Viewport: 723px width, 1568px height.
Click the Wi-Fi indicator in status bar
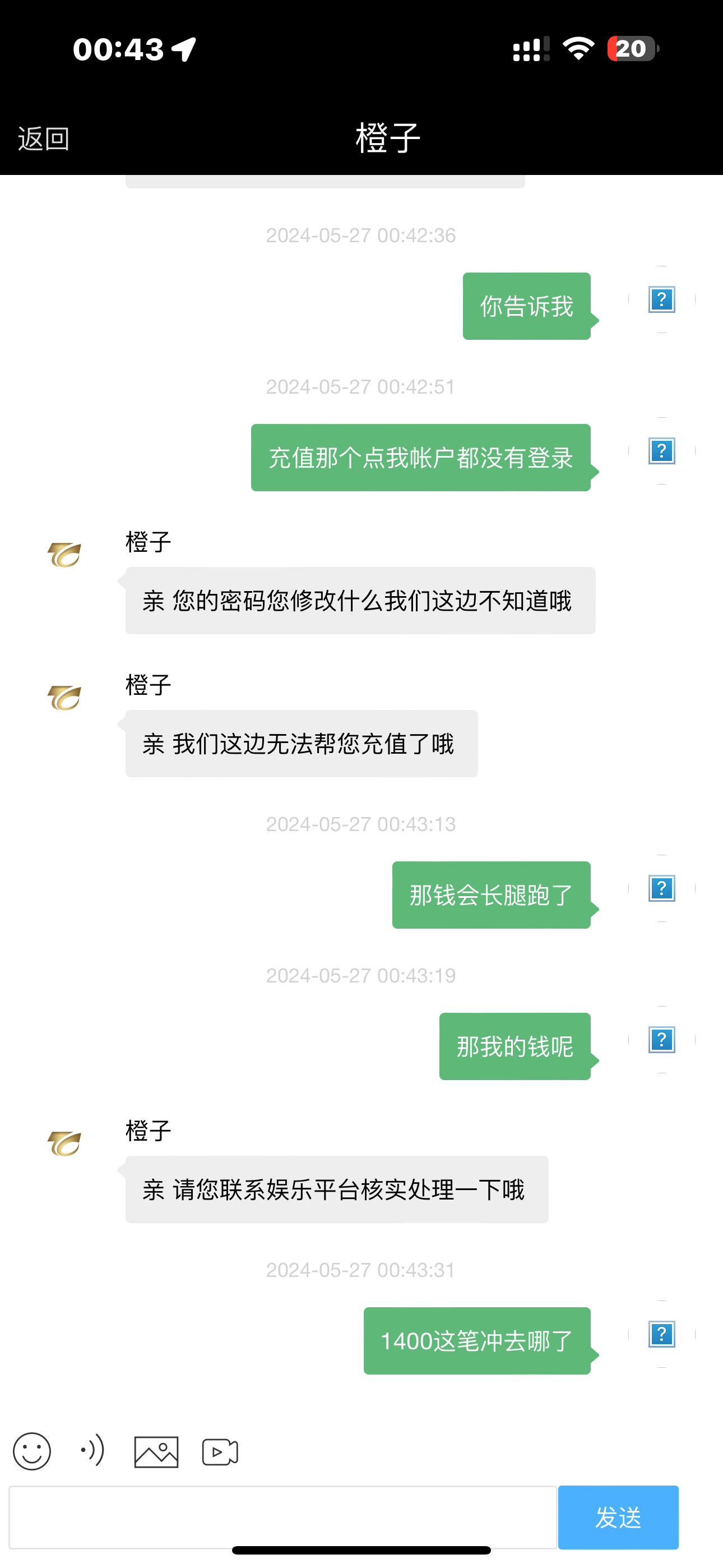tap(578, 49)
